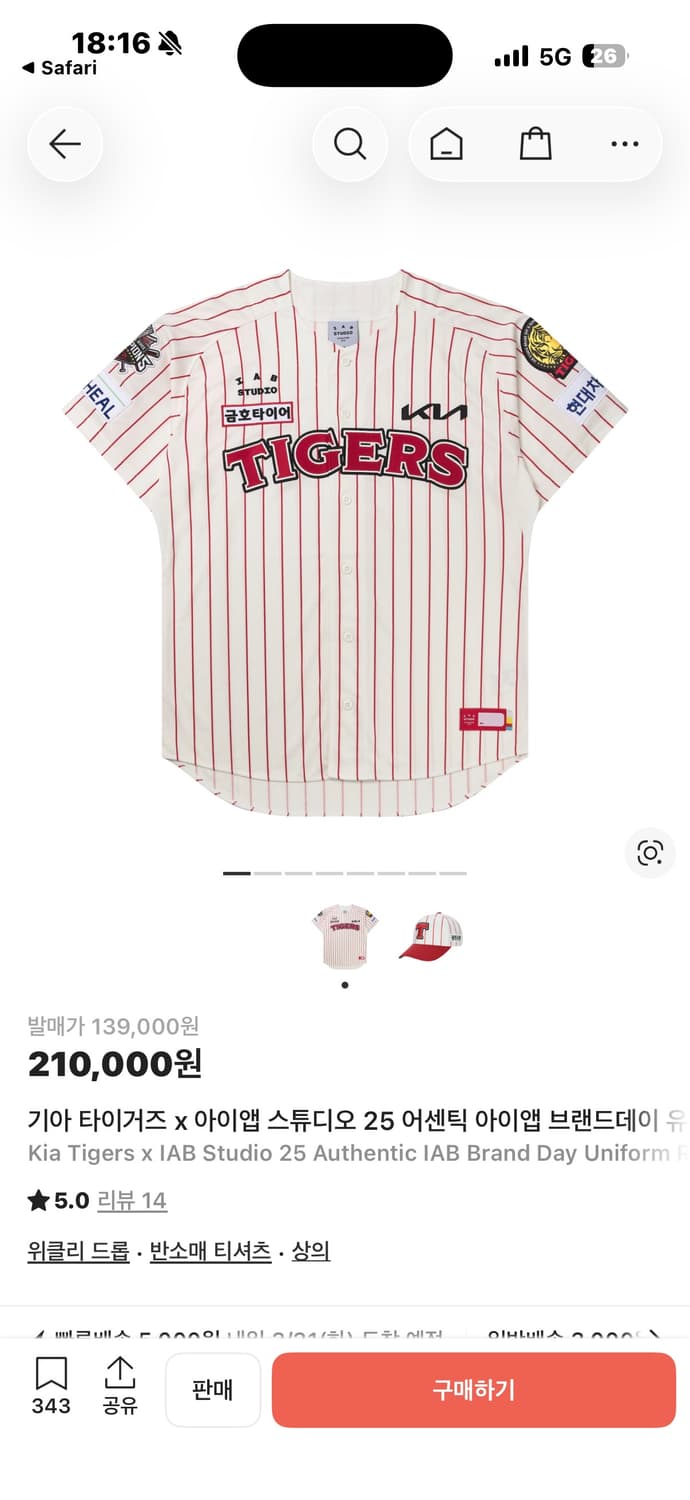
Task: Go back using the arrow button
Action: (x=65, y=145)
